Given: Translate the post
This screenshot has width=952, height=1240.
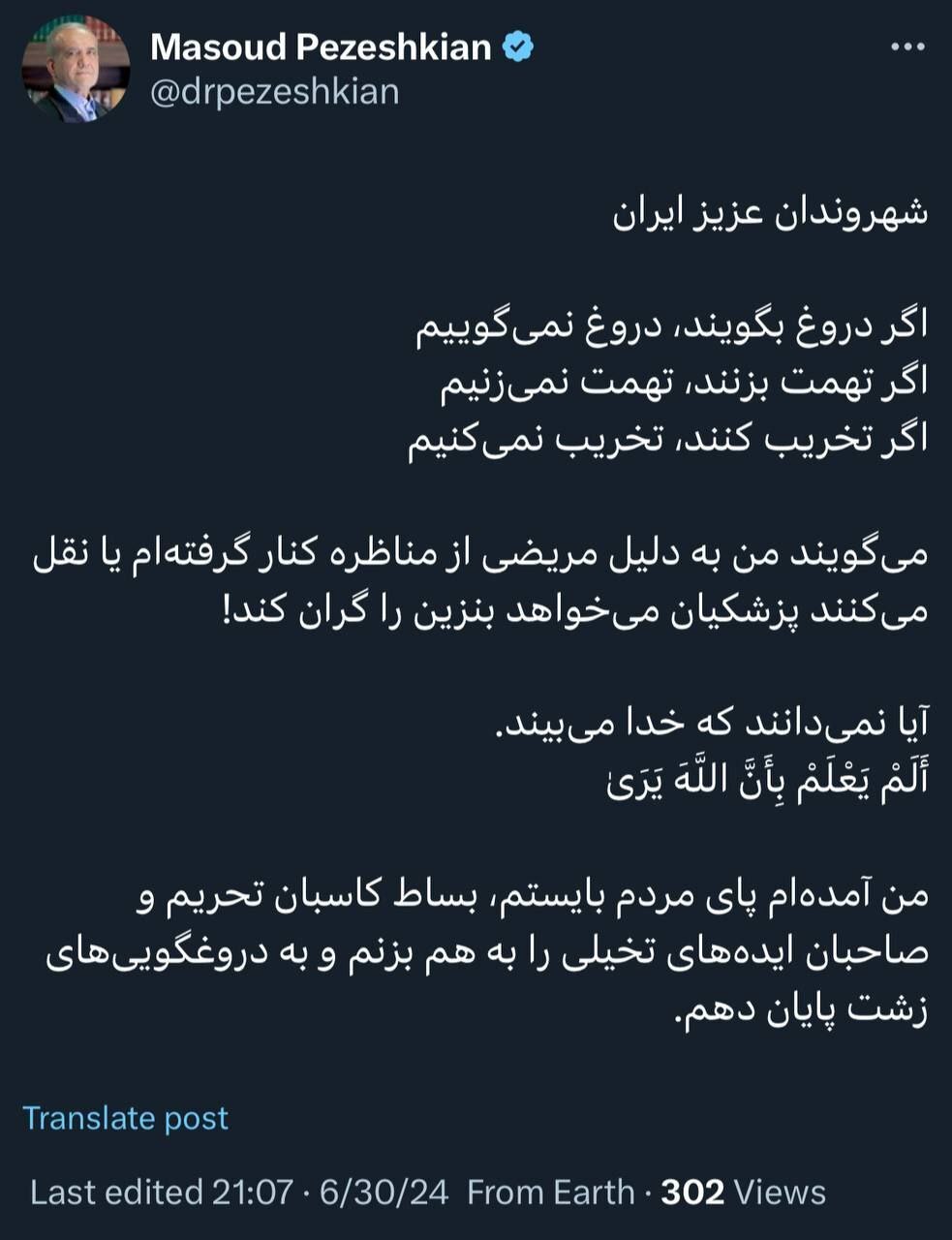Looking at the screenshot, I should tap(127, 1119).
